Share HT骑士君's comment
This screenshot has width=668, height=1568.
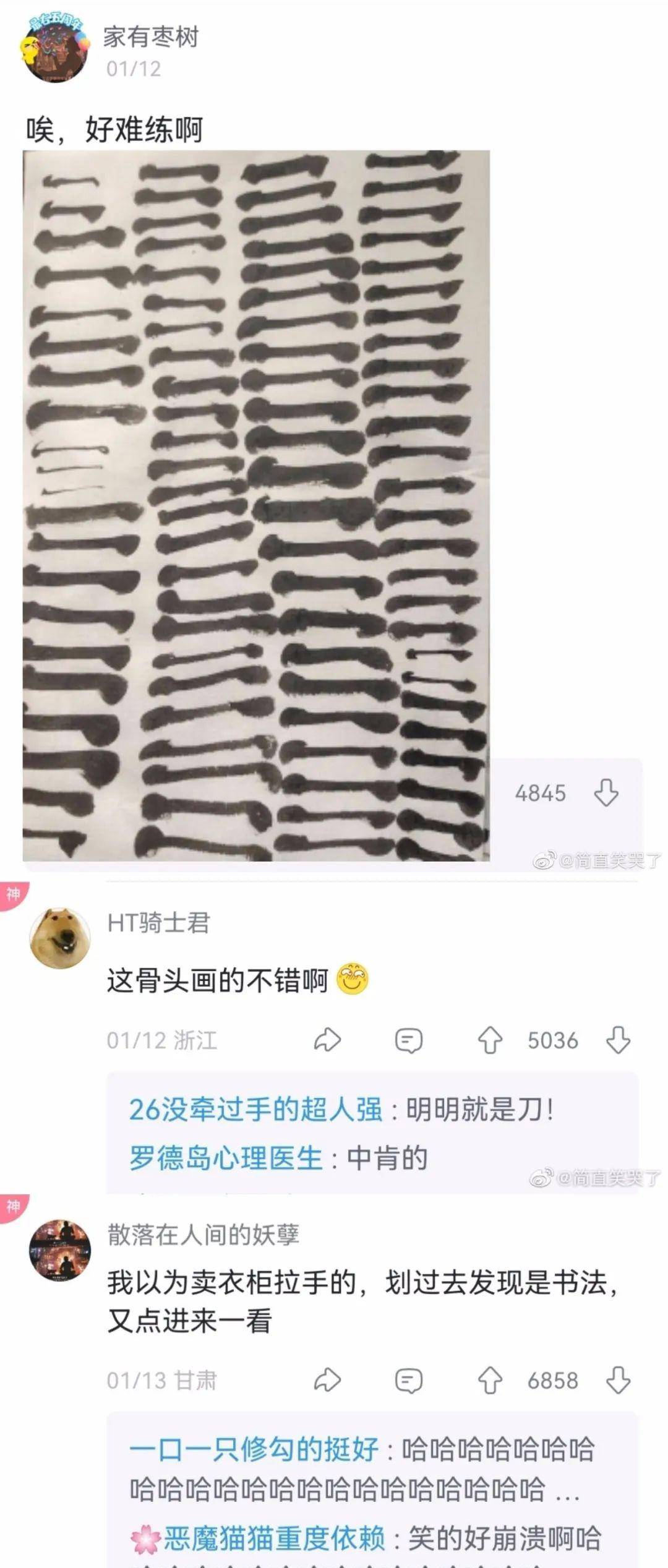(x=327, y=1040)
